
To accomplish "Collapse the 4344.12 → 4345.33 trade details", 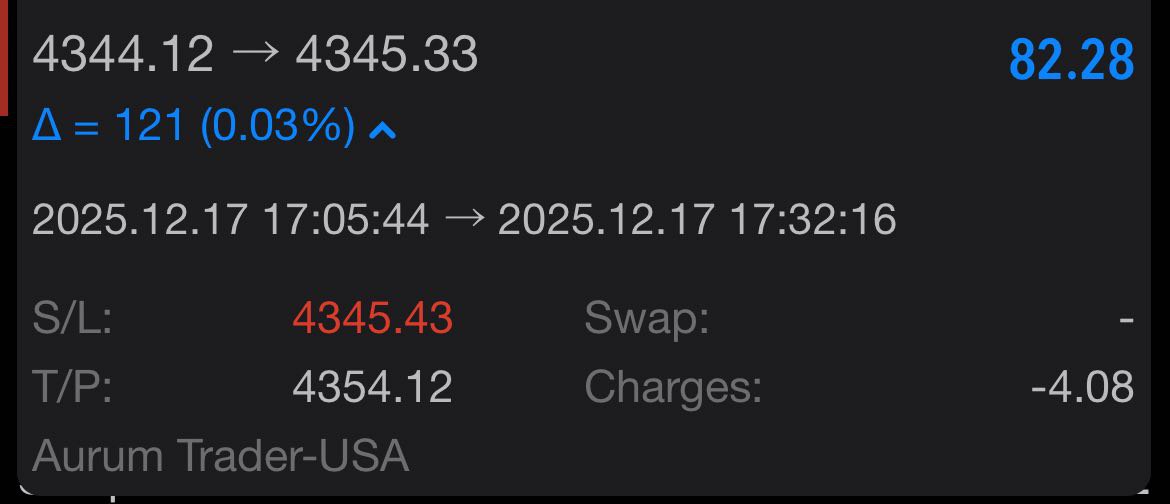I will [383, 130].
